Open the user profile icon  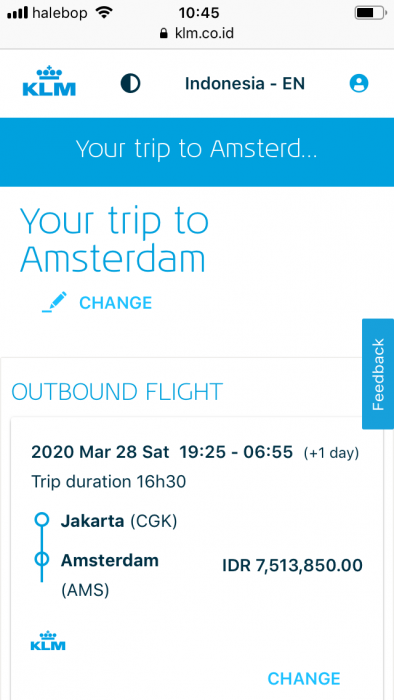[x=359, y=83]
